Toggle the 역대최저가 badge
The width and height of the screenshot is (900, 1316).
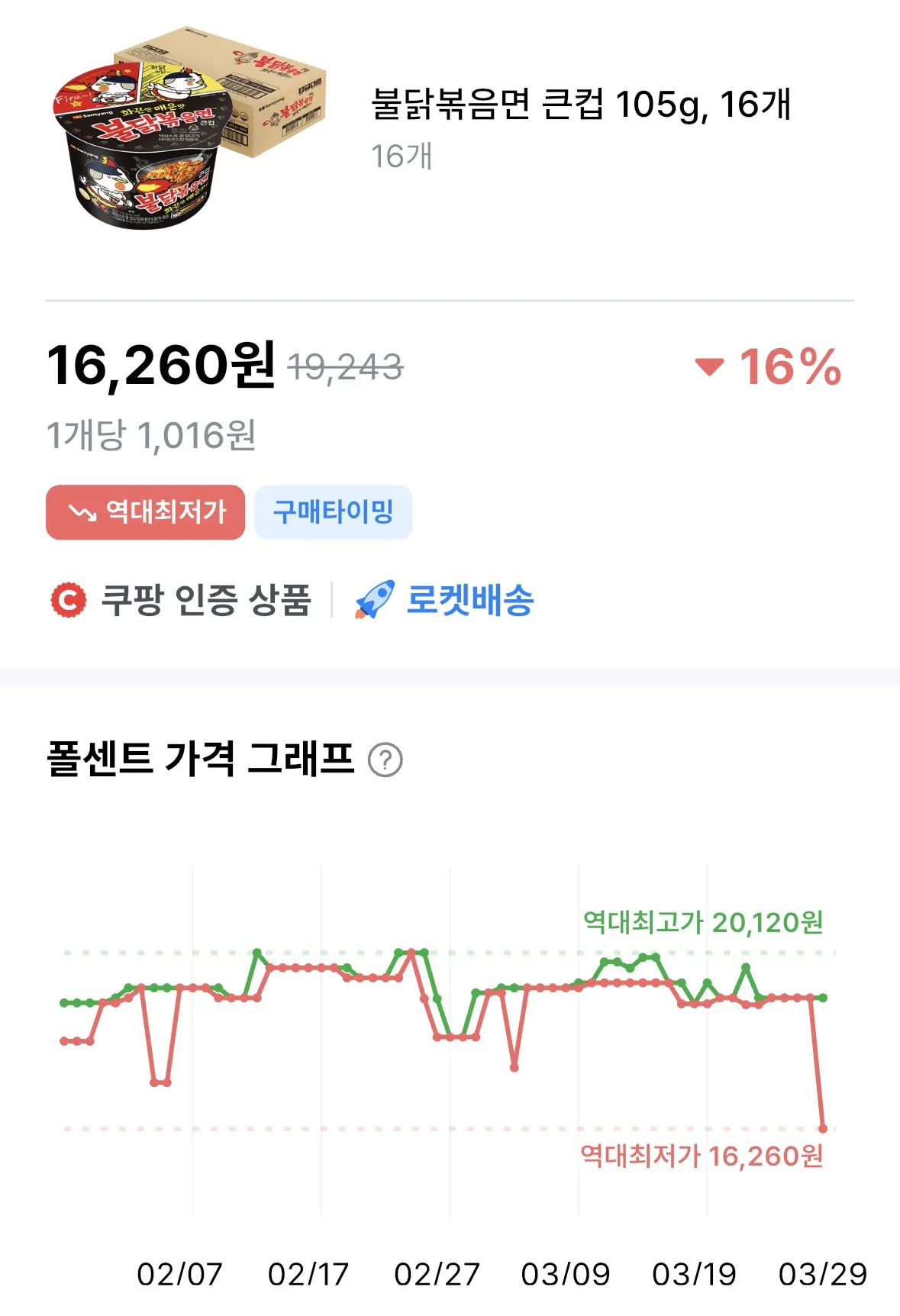145,512
